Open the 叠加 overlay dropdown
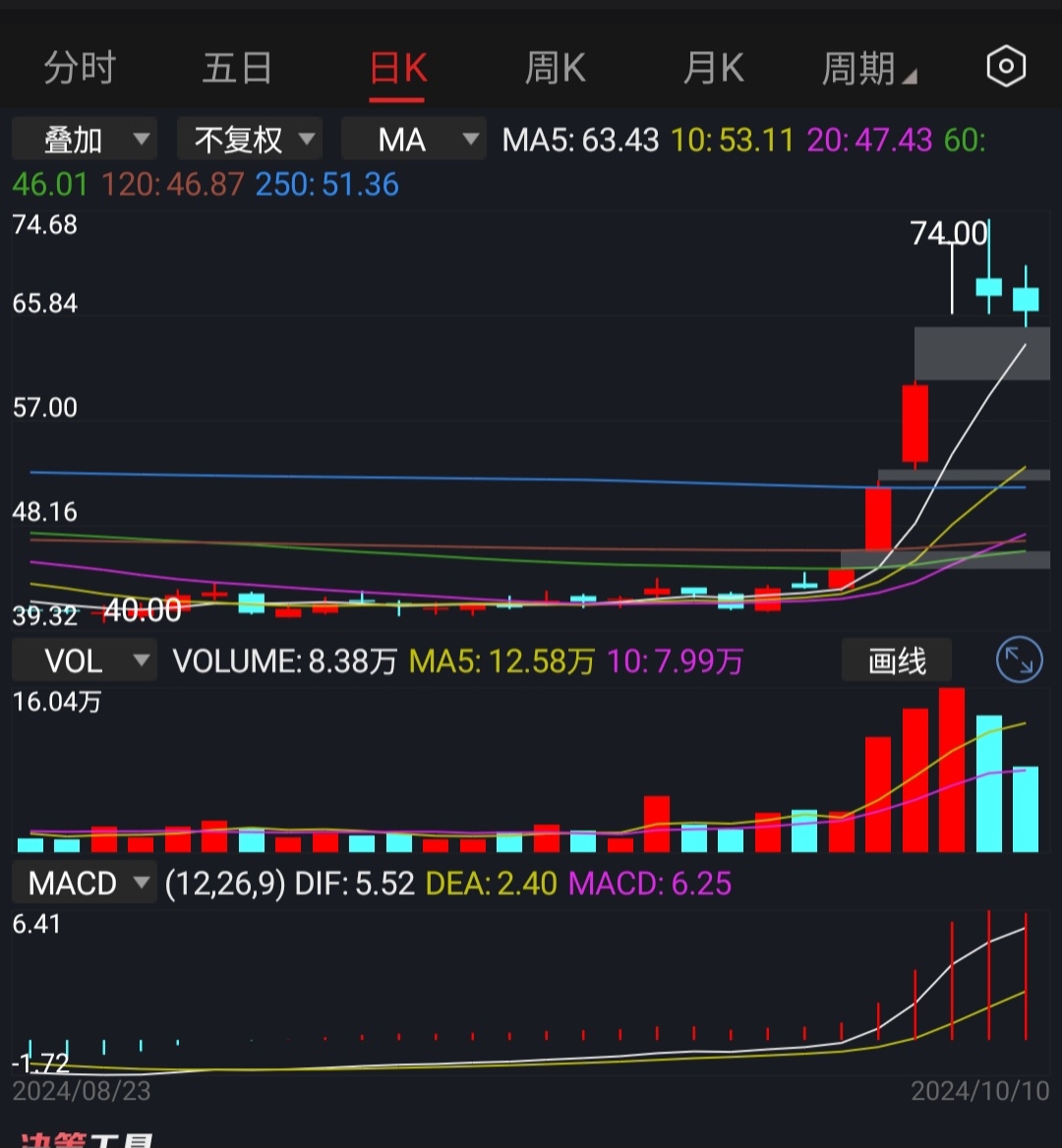 84,139
